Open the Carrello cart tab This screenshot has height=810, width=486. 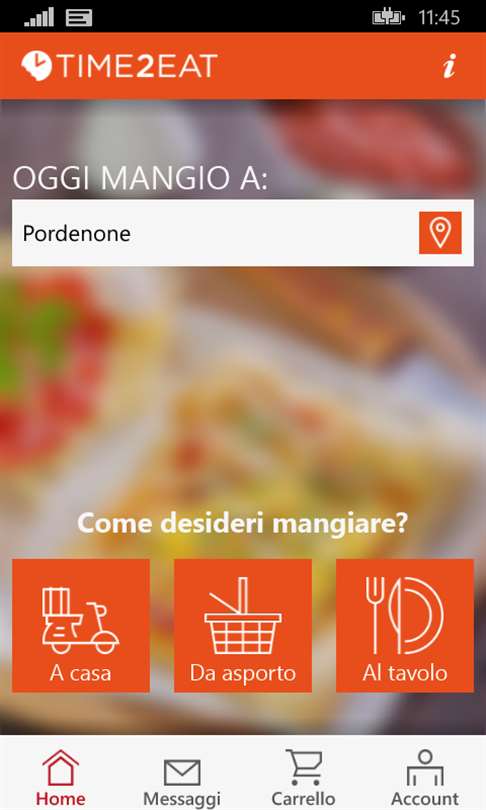click(303, 777)
